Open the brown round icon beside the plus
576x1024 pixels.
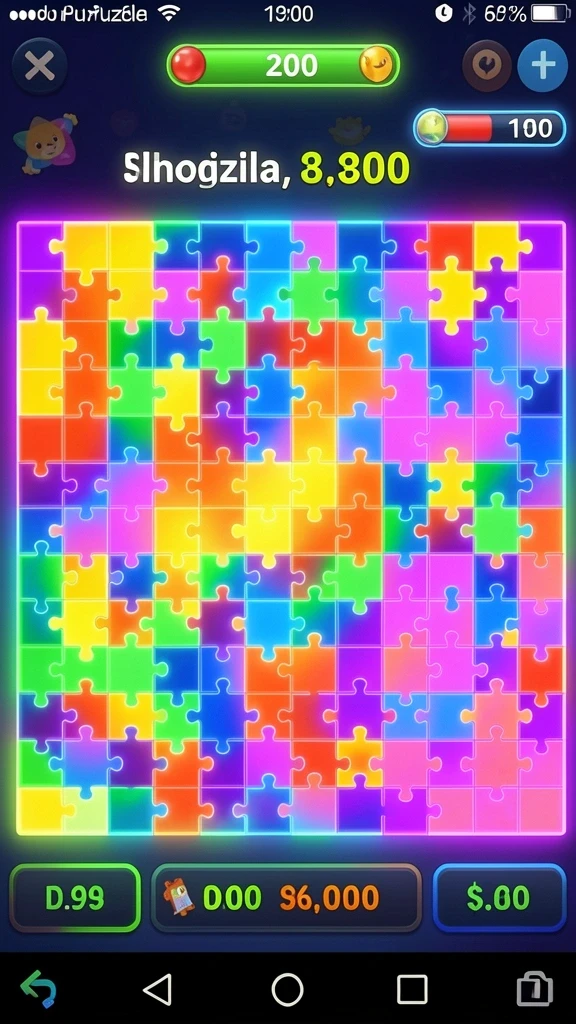point(487,66)
